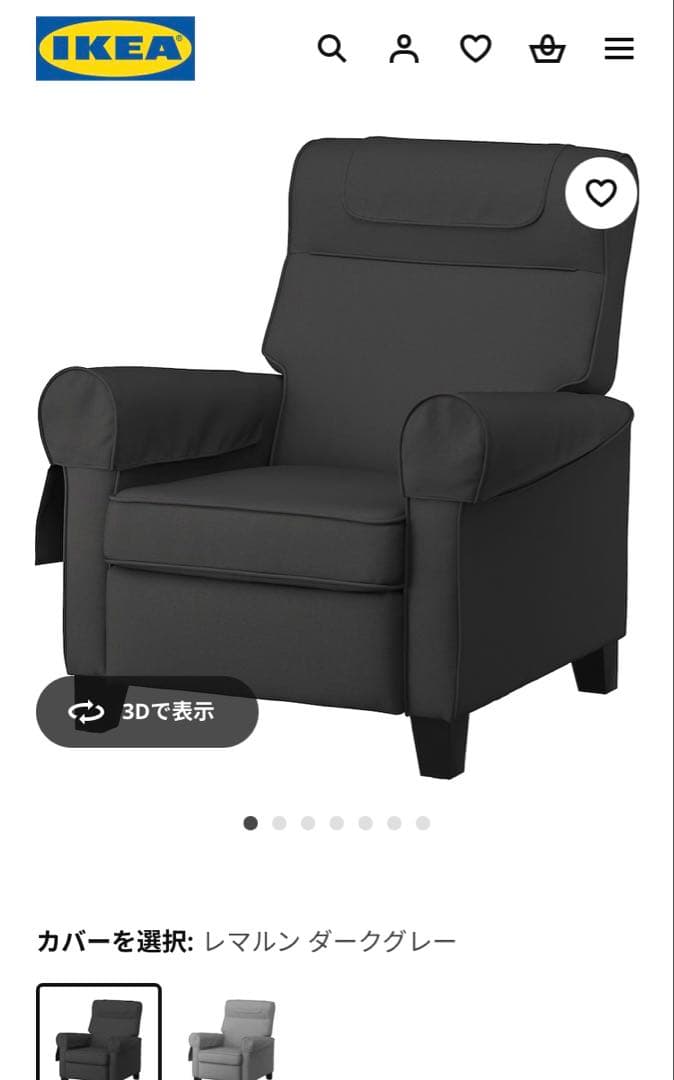Tap the 3Dで表示 button

tap(147, 711)
